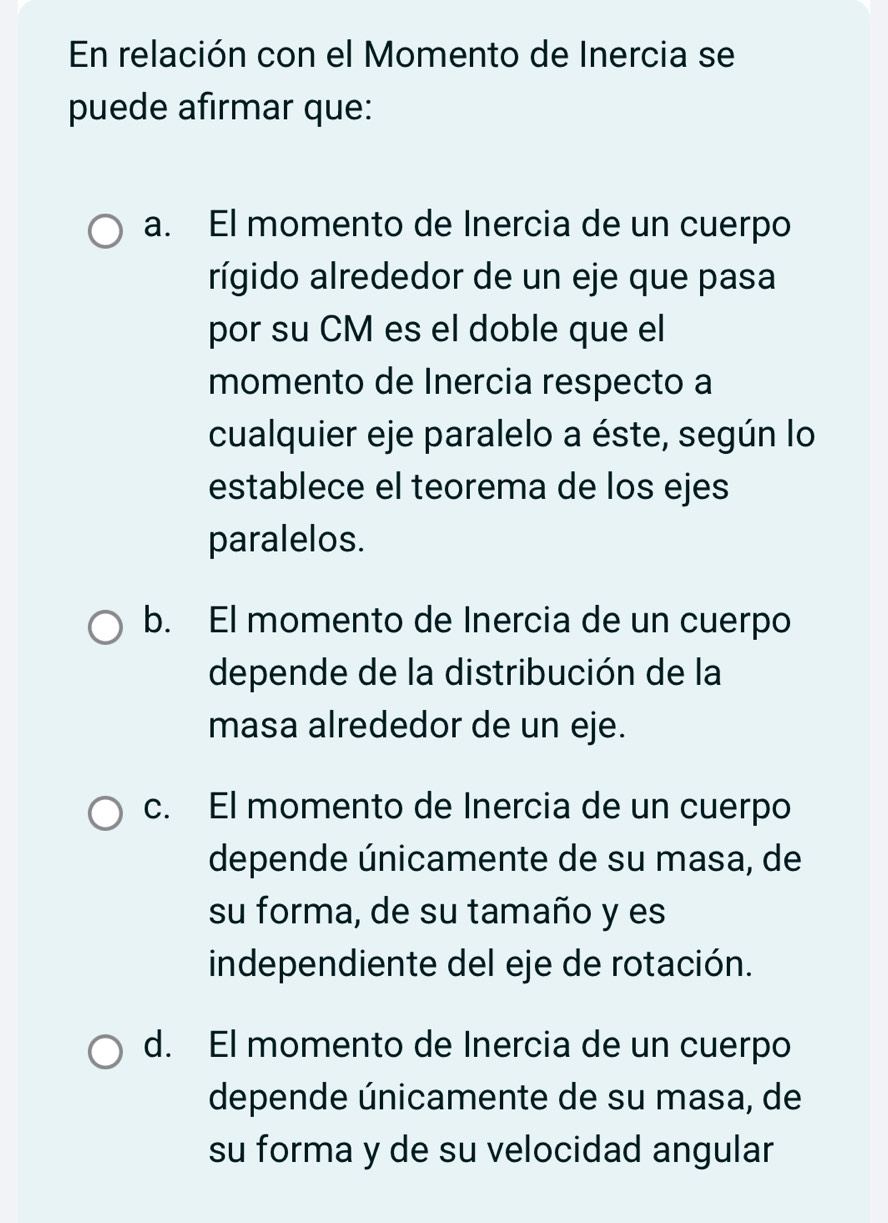Choose option b about mass distribution around an axis
This screenshot has width=888, height=1223.
105,629
